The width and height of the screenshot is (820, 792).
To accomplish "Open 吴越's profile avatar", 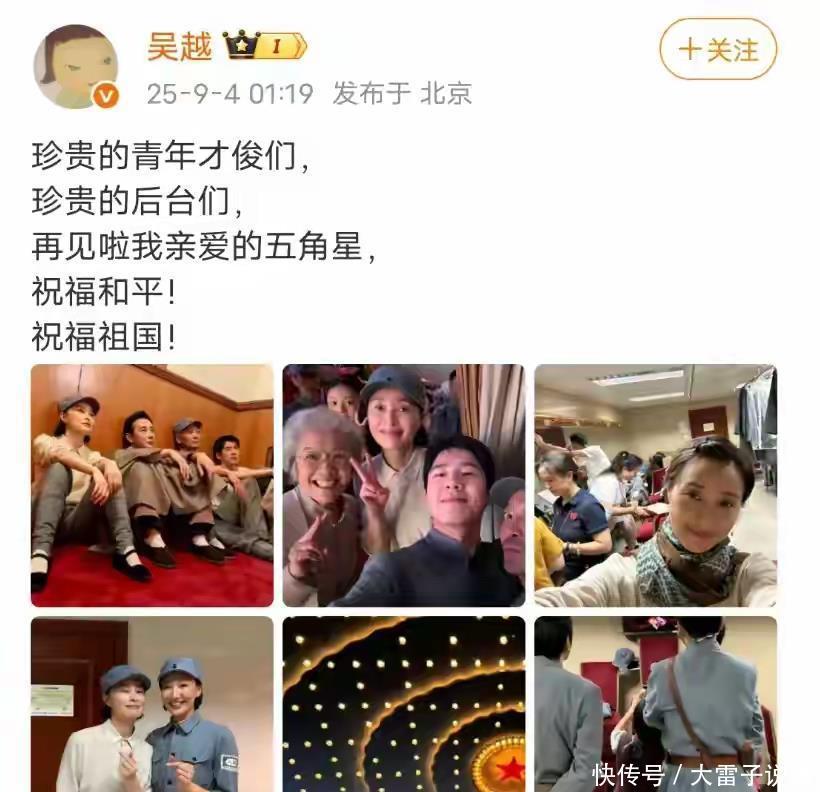I will click(76, 67).
